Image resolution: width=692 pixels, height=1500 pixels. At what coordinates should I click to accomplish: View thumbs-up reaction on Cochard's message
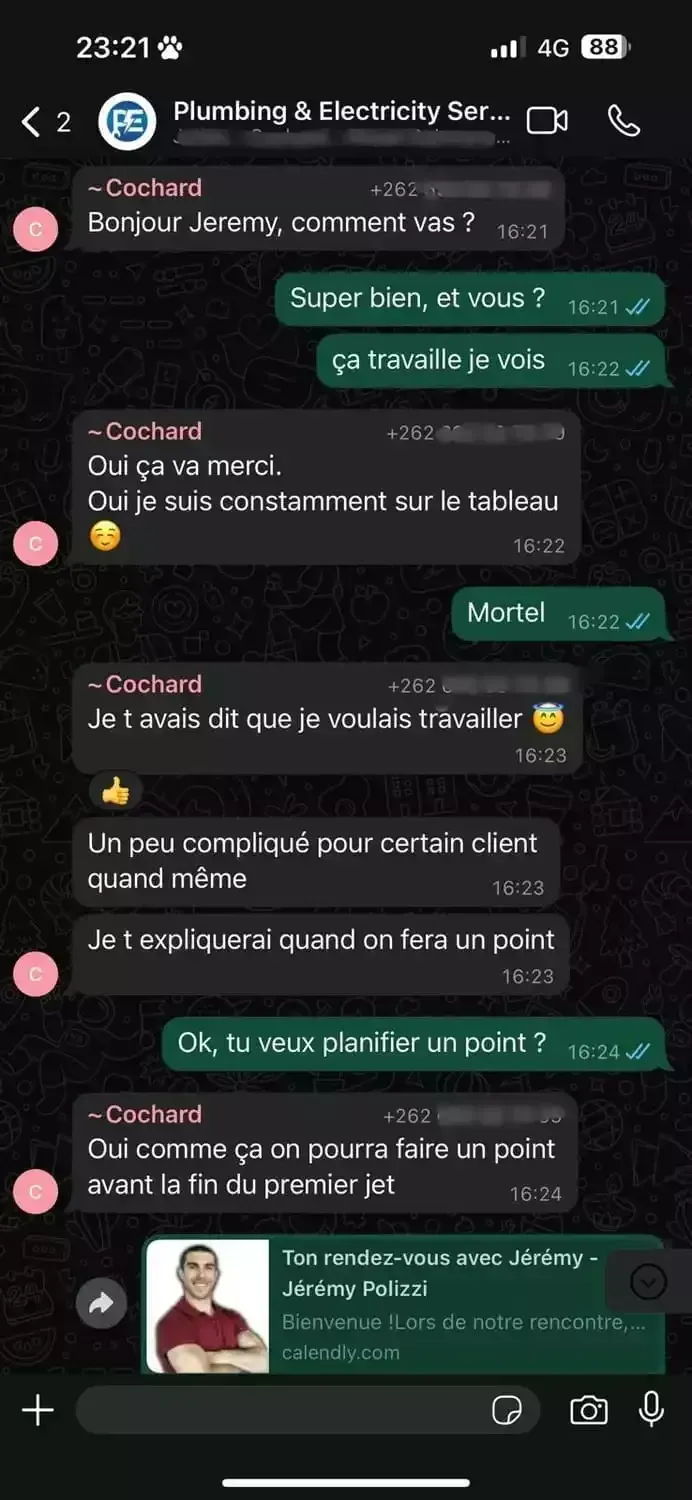(115, 793)
